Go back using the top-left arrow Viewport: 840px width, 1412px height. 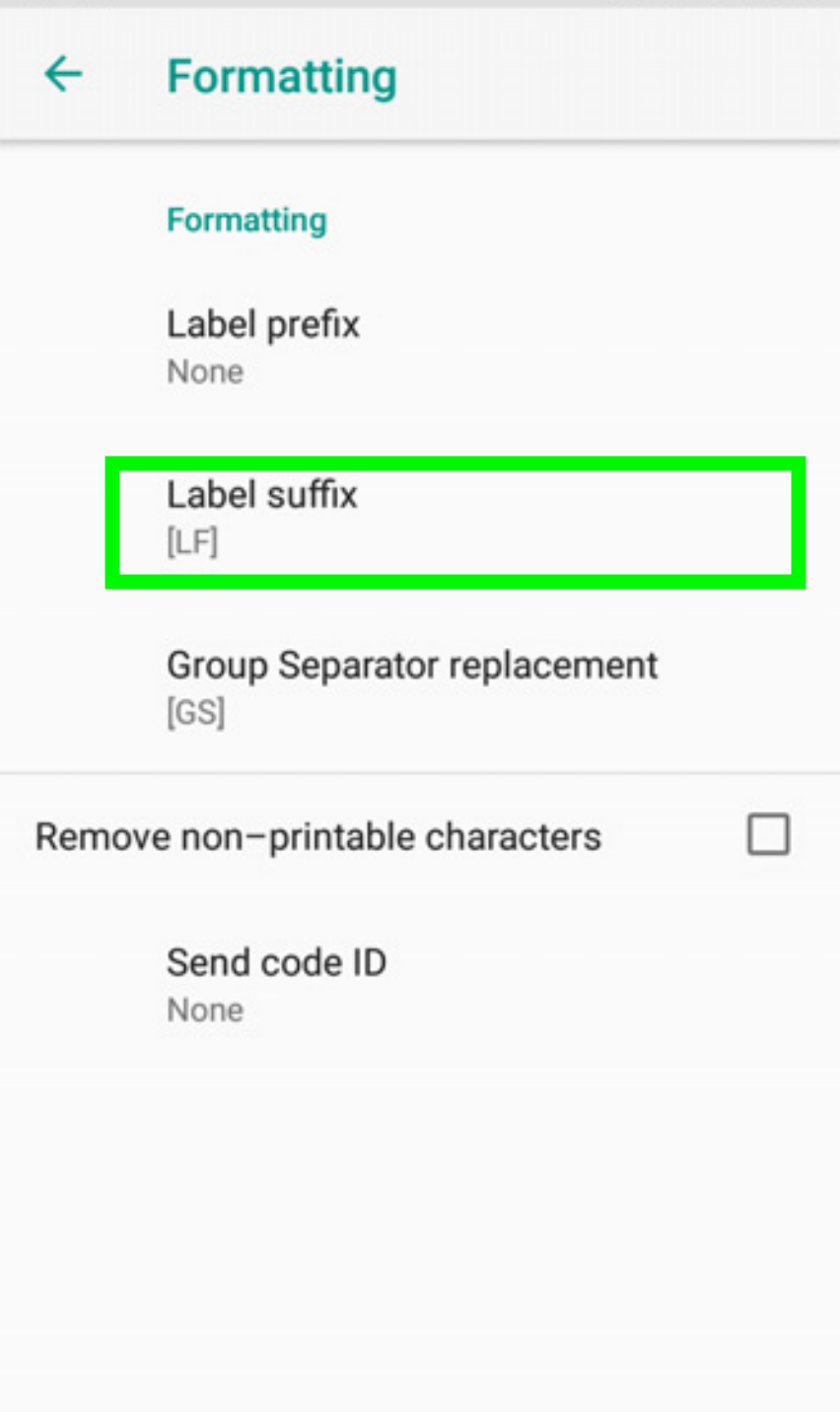tap(63, 74)
